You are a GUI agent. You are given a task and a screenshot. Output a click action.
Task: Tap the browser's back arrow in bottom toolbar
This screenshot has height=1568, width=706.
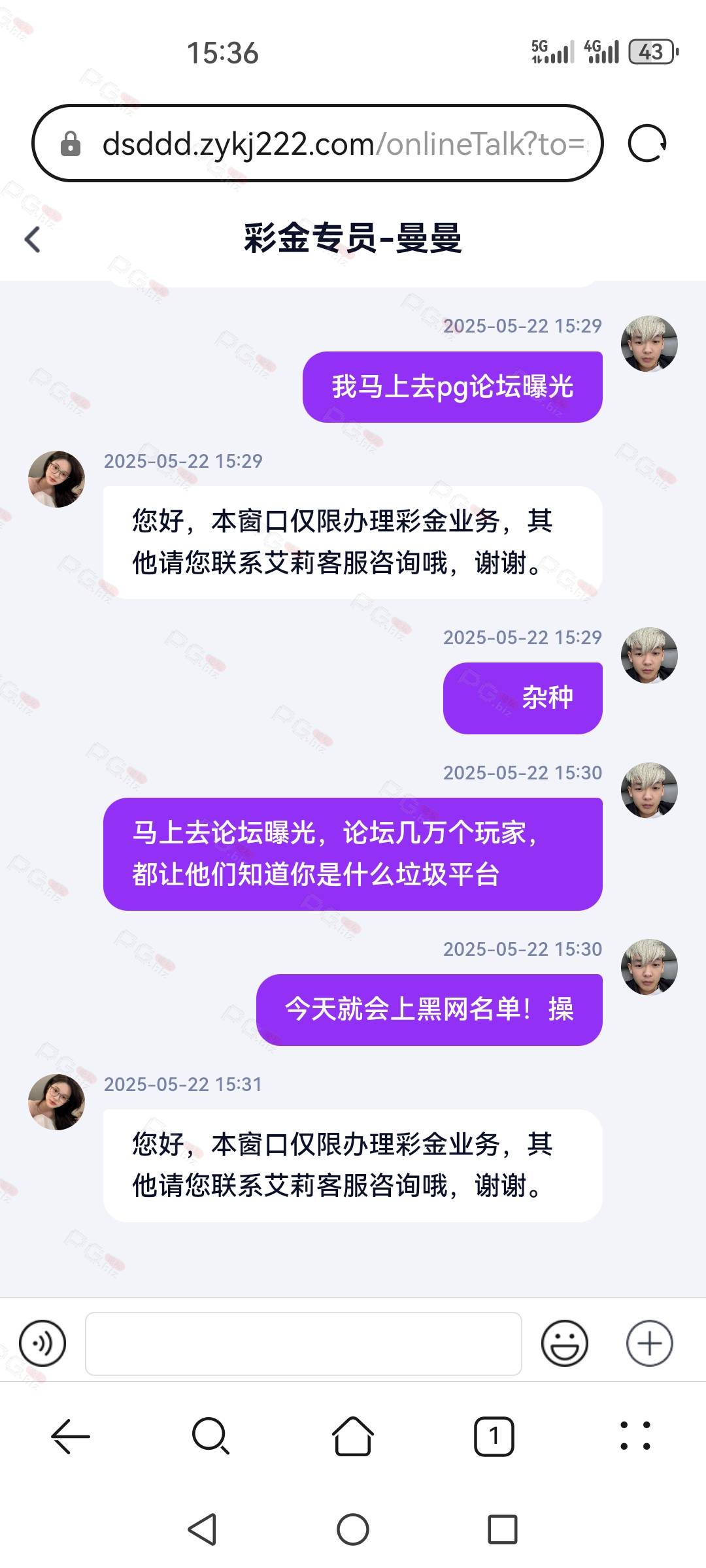tap(71, 1436)
